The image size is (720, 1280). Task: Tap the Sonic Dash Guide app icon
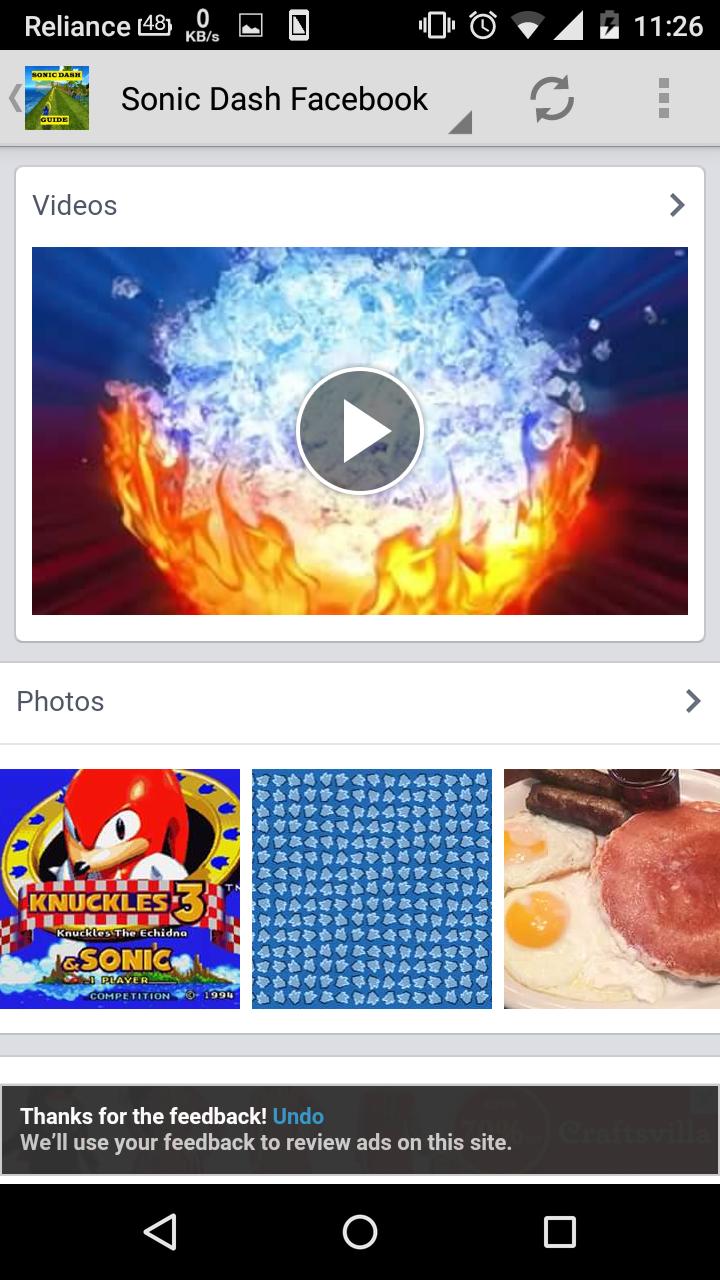(x=56, y=98)
